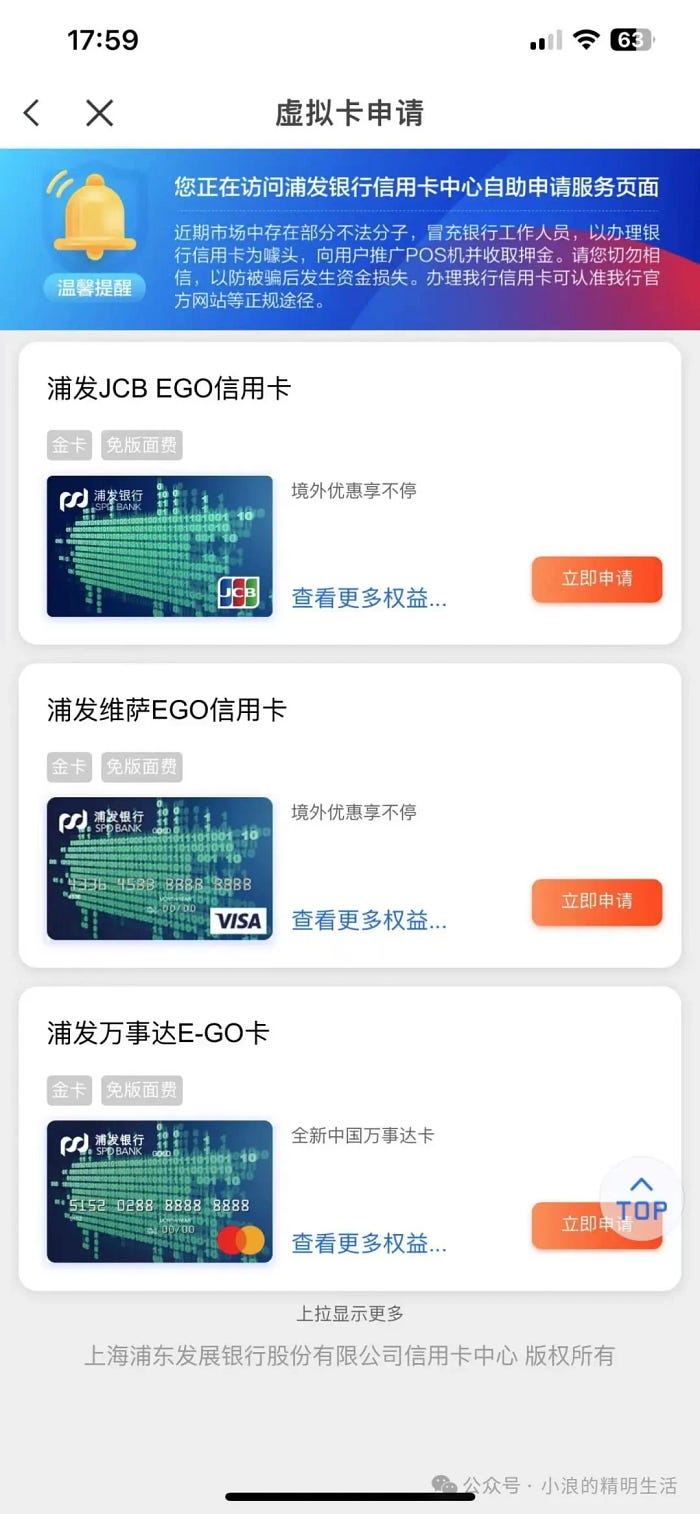The image size is (700, 1514).
Task: Open the 浦发万事达E-GO卡 card image
Action: [160, 1191]
